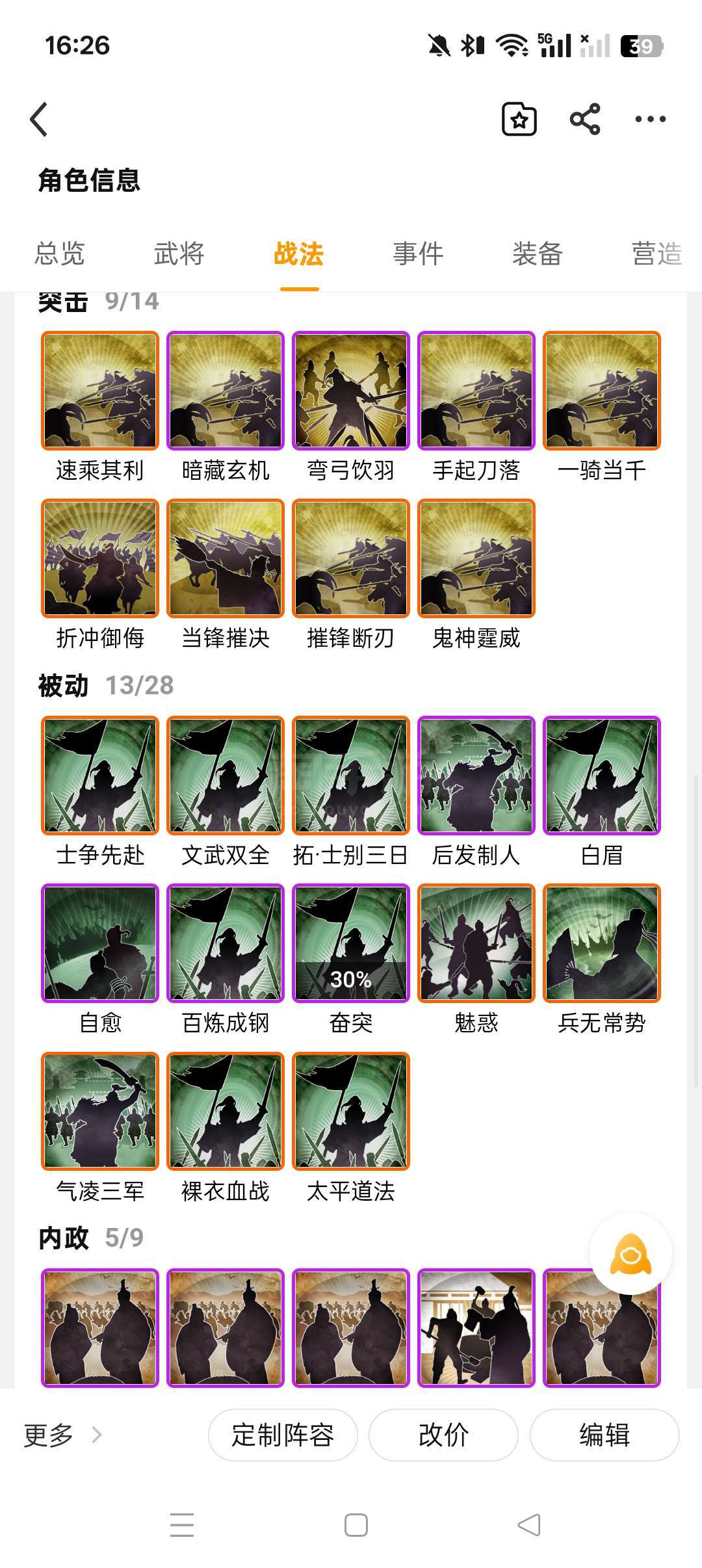Image resolution: width=702 pixels, height=1568 pixels.
Task: Open the floating customer service assistant
Action: (x=630, y=1253)
